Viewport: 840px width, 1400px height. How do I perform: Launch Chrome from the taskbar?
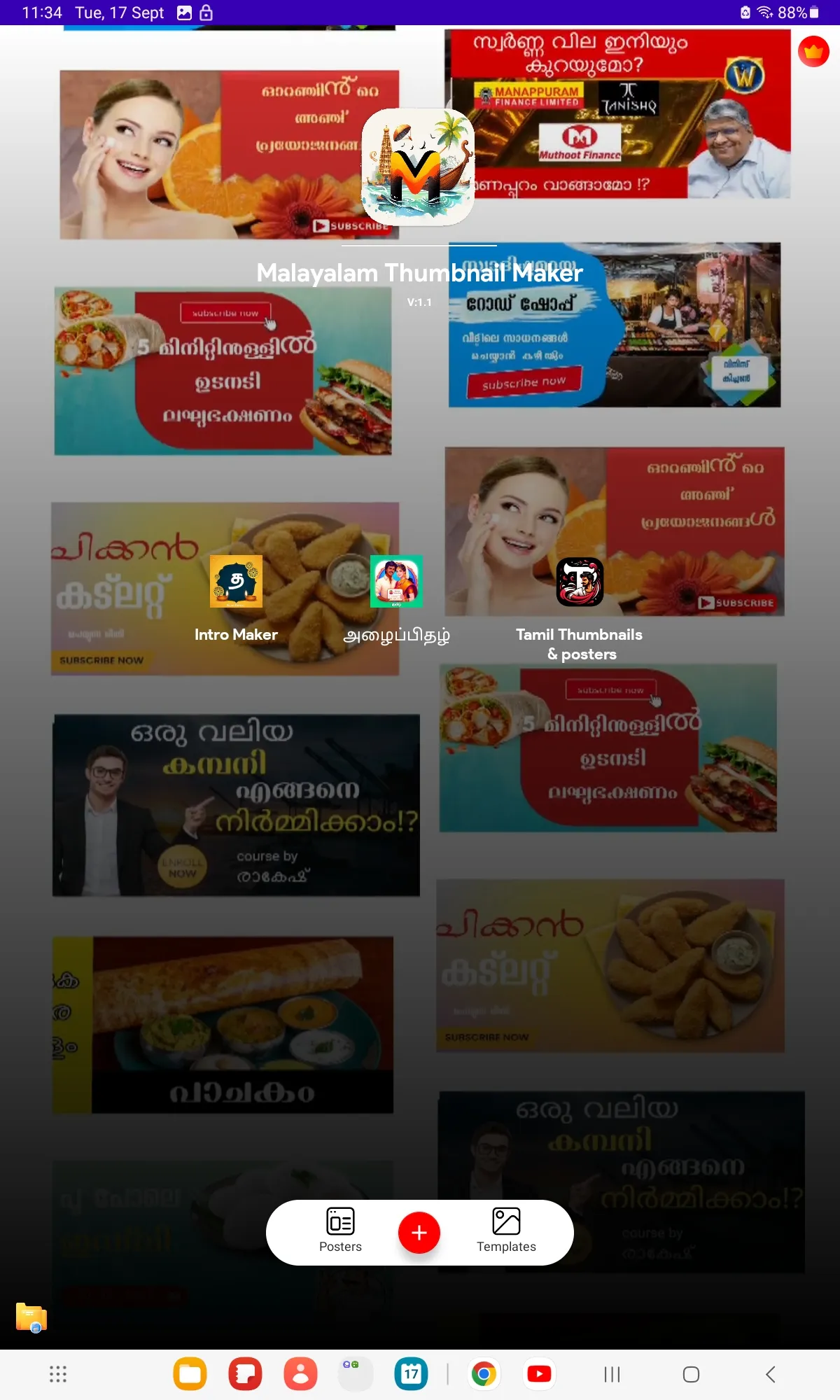click(483, 1374)
